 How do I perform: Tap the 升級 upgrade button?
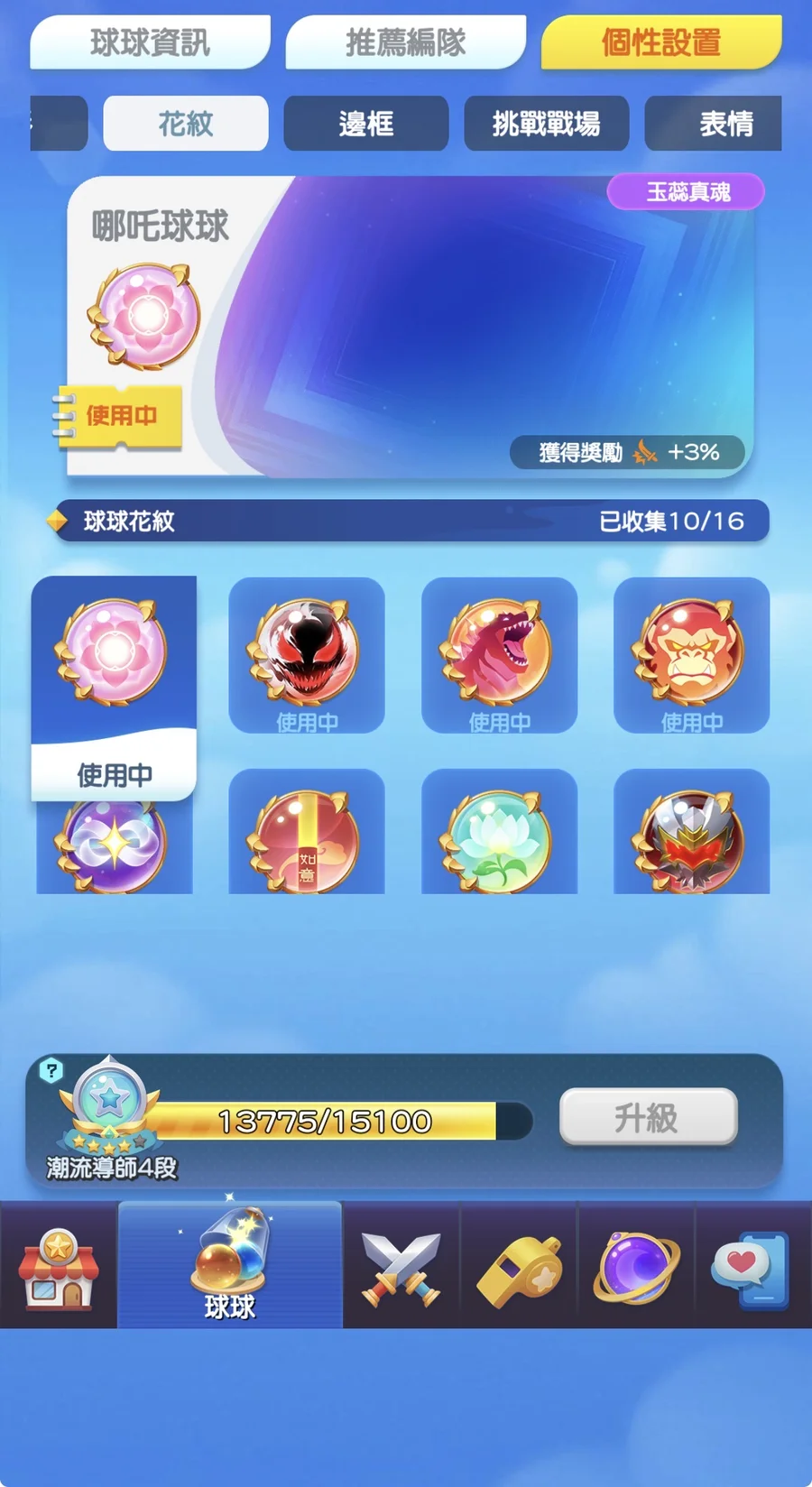pos(648,1117)
